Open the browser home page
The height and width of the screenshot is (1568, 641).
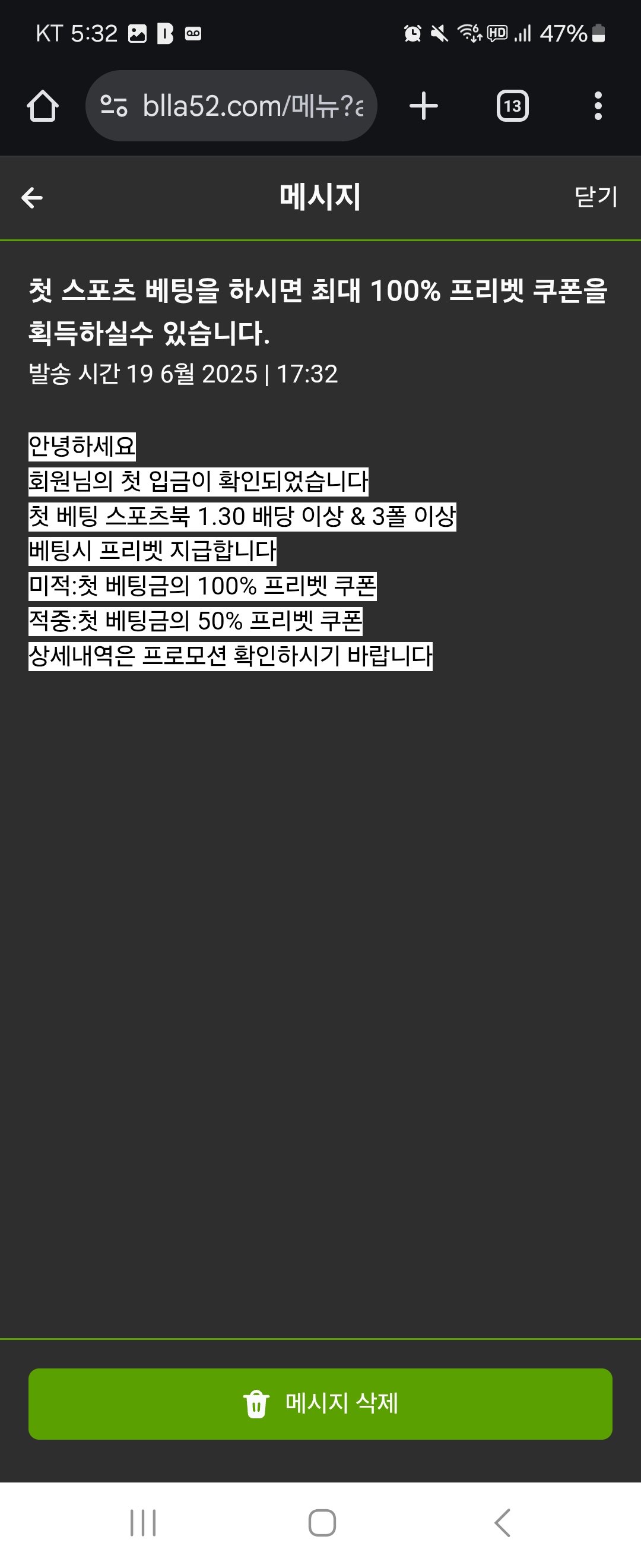point(43,106)
